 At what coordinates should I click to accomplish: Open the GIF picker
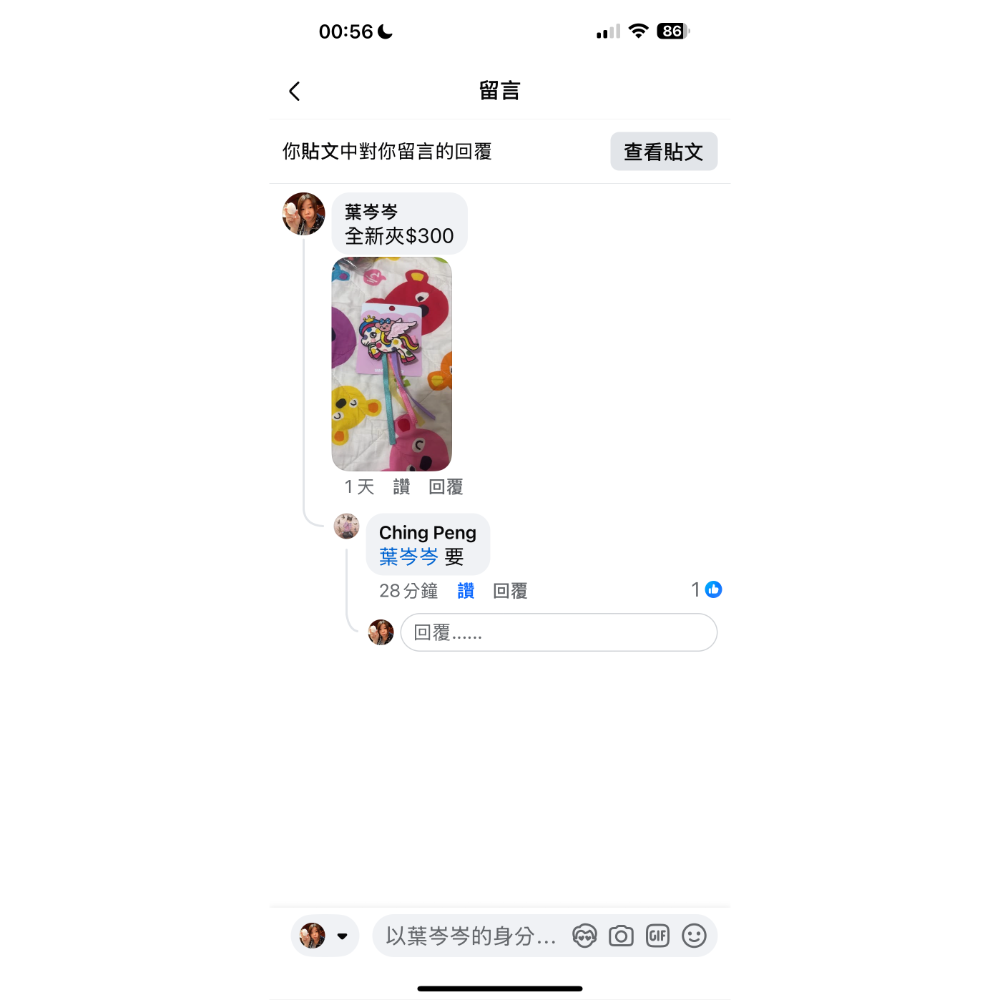[x=657, y=936]
